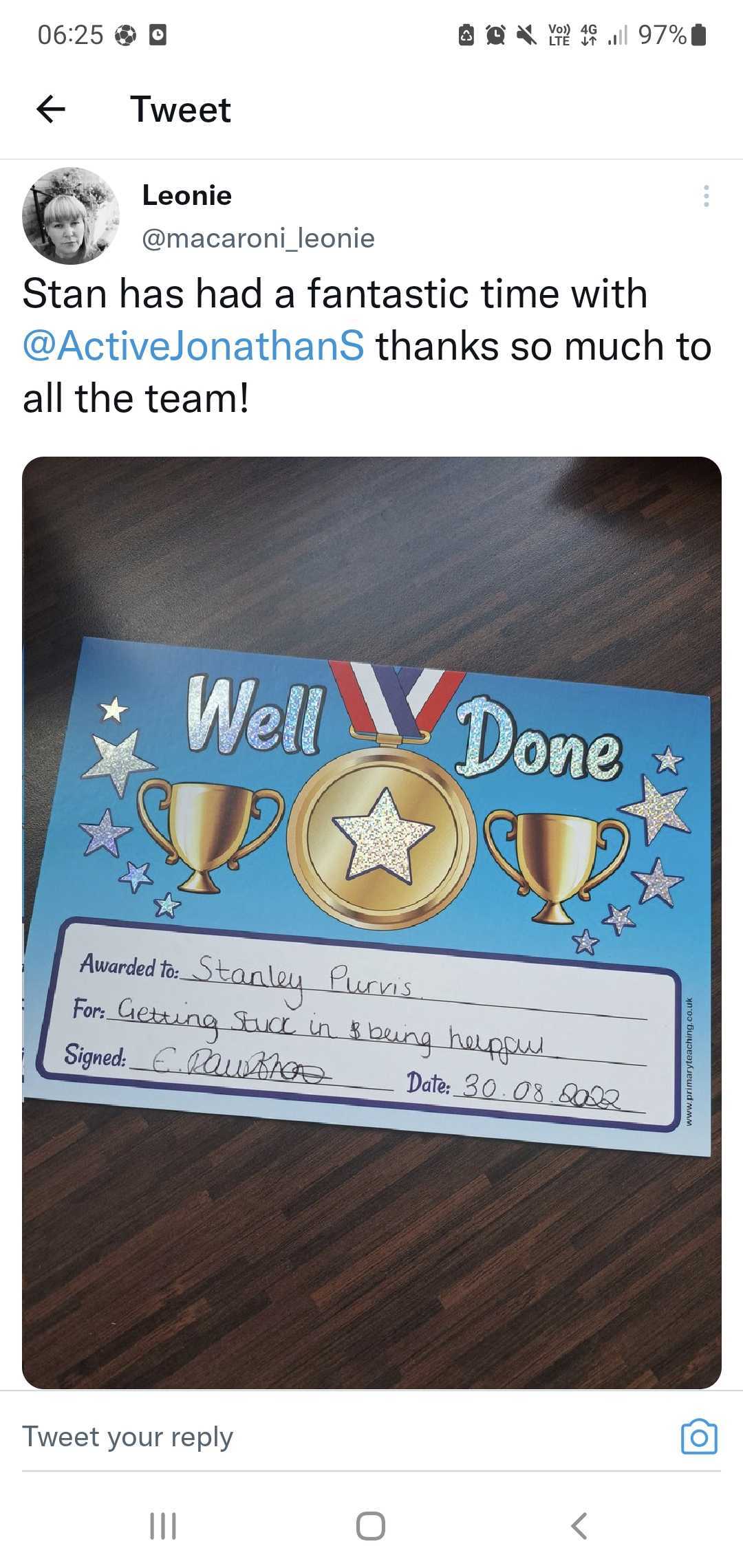Image resolution: width=743 pixels, height=1568 pixels.
Task: View the Well Done certificate photo
Action: click(371, 922)
